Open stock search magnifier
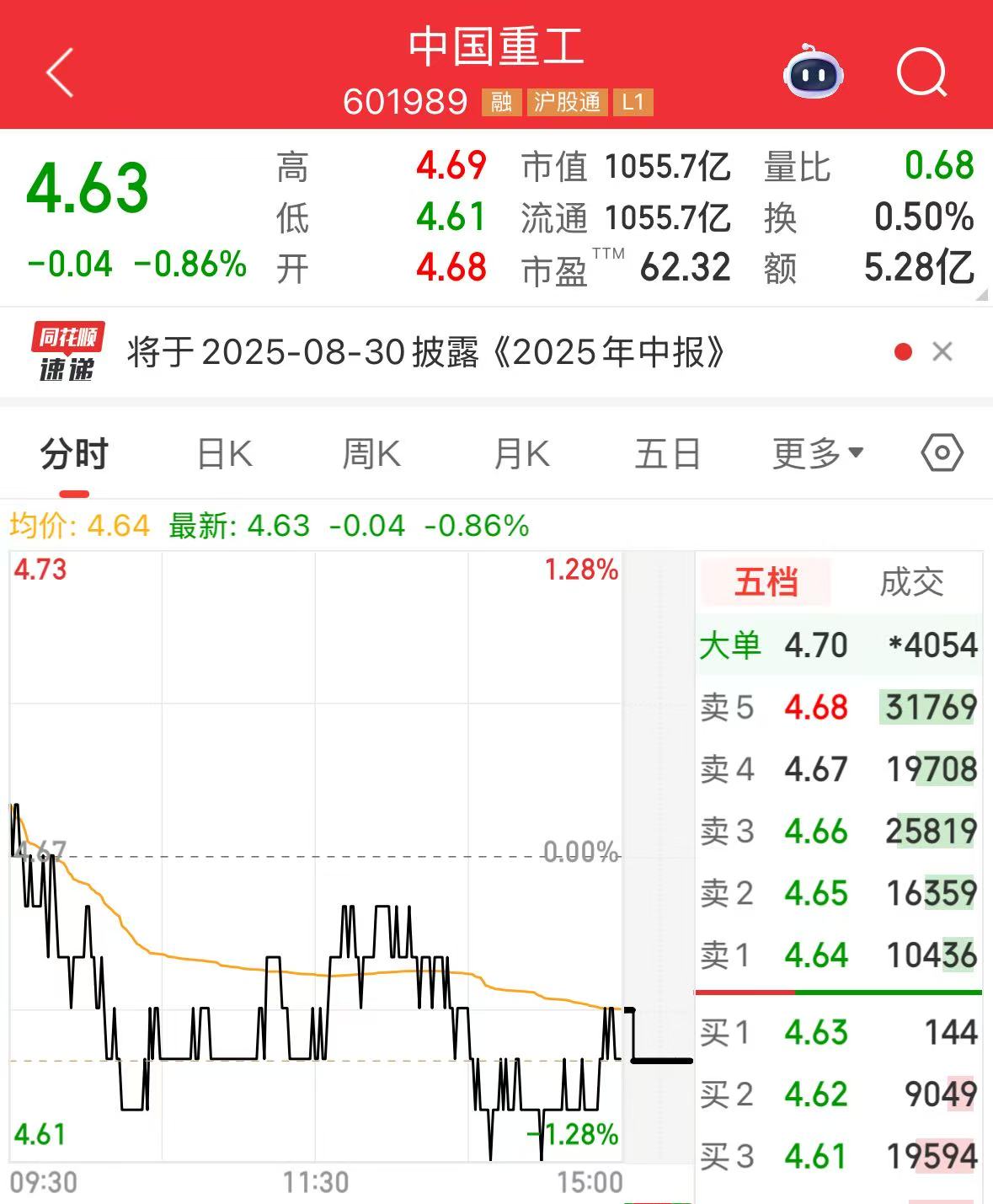This screenshot has width=993, height=1204. (x=921, y=73)
